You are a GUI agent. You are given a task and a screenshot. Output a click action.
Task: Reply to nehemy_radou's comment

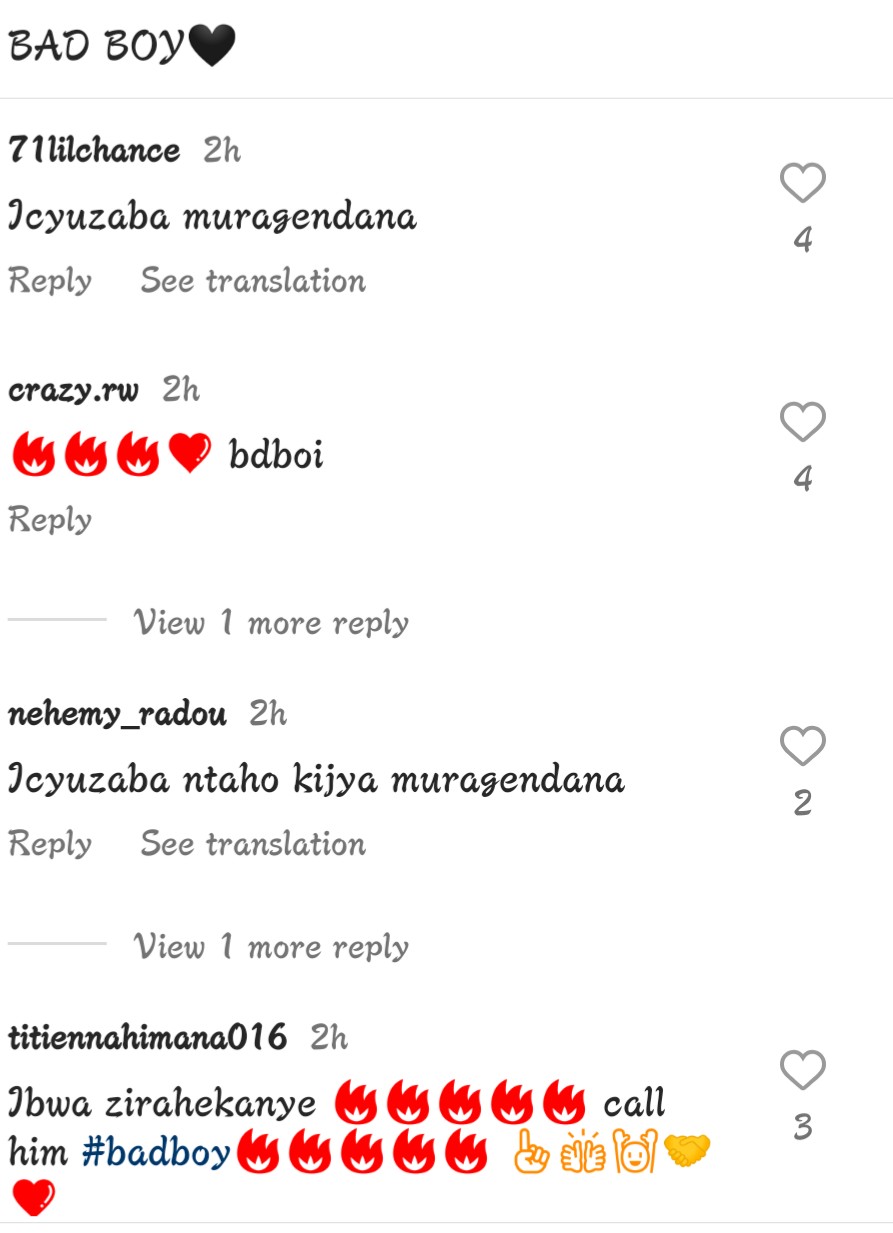[x=50, y=844]
